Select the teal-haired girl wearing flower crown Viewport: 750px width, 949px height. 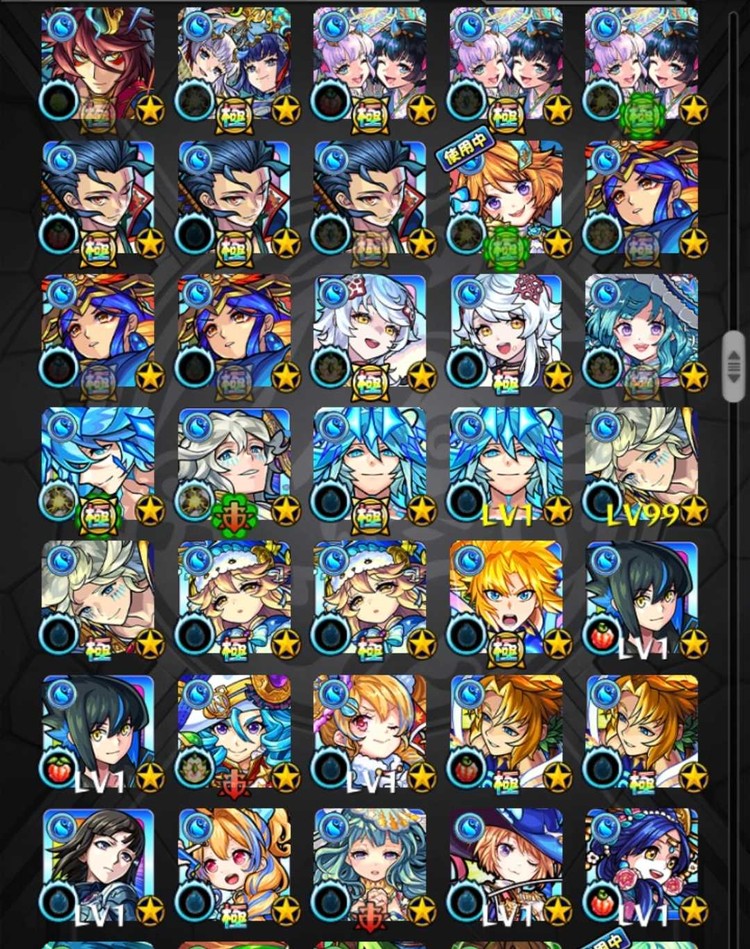click(370, 866)
